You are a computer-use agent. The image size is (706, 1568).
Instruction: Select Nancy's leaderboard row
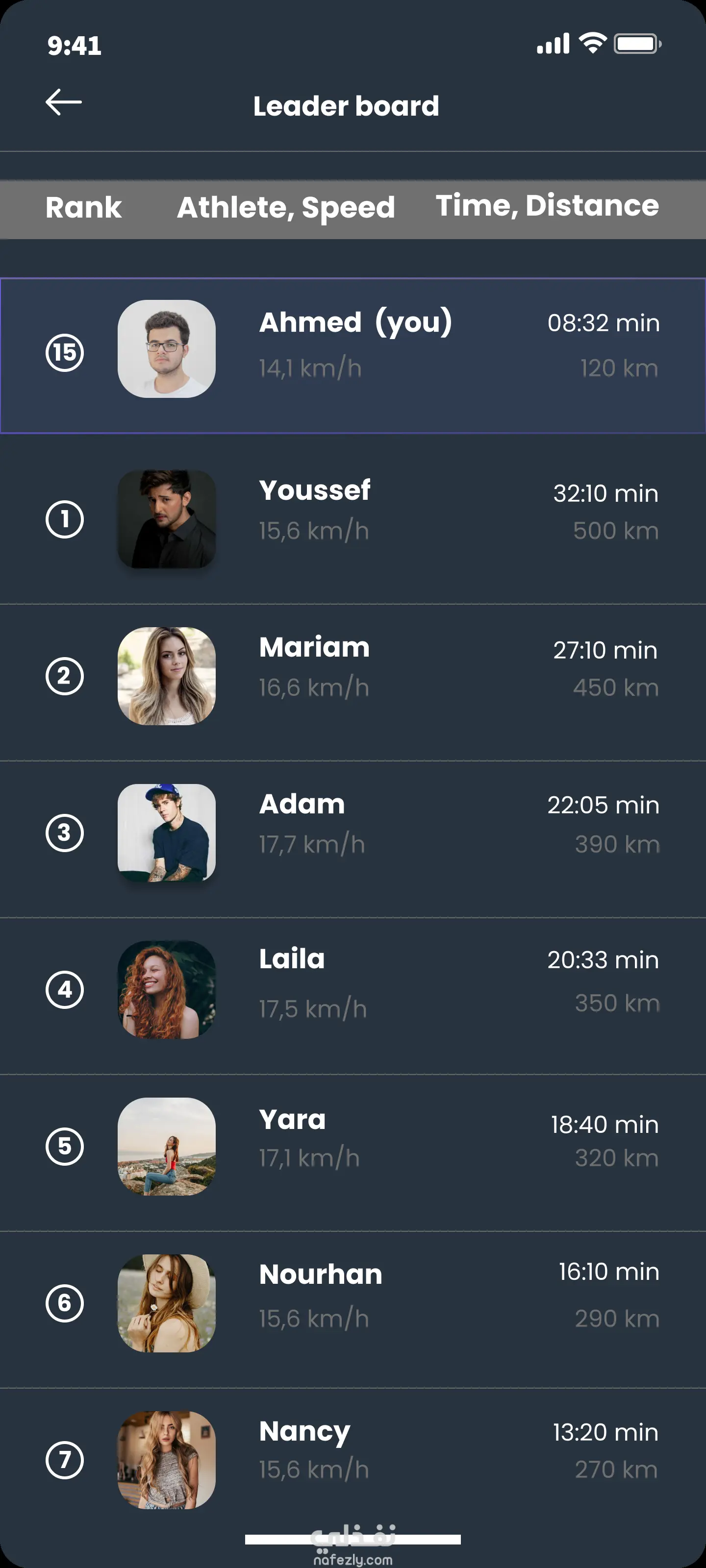pos(353,1460)
